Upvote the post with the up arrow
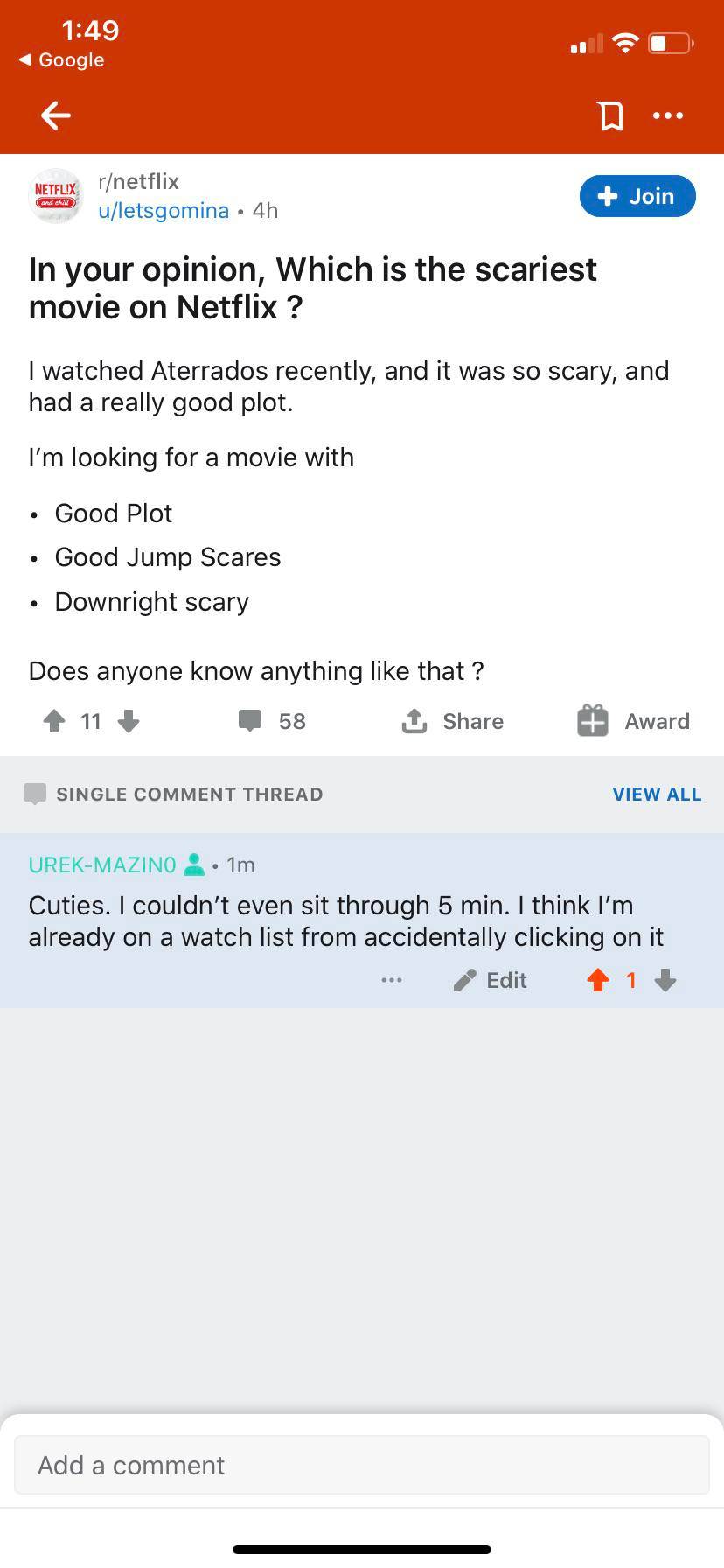Image resolution: width=724 pixels, height=1568 pixels. coord(53,720)
